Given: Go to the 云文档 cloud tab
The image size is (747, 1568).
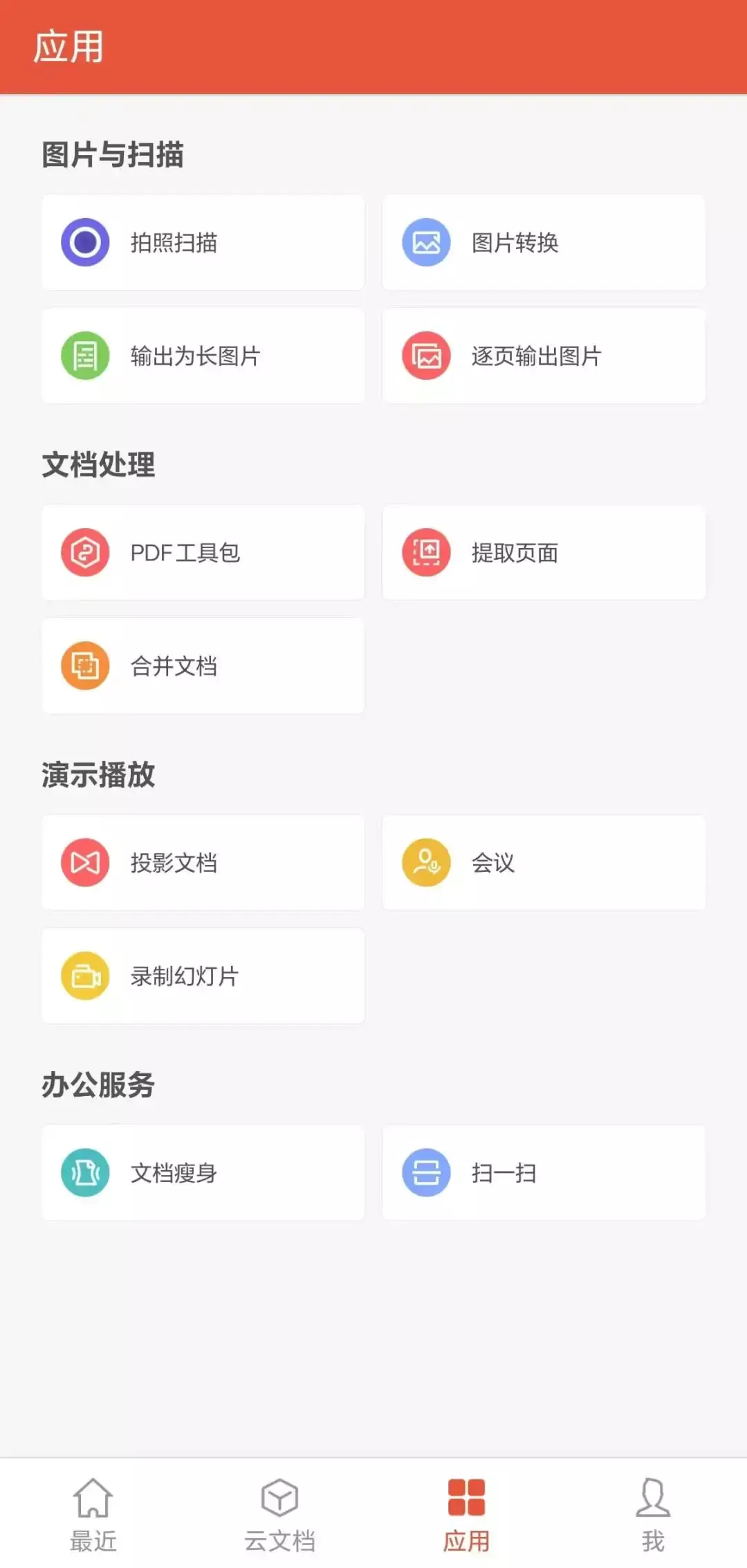Looking at the screenshot, I should coord(279,1514).
